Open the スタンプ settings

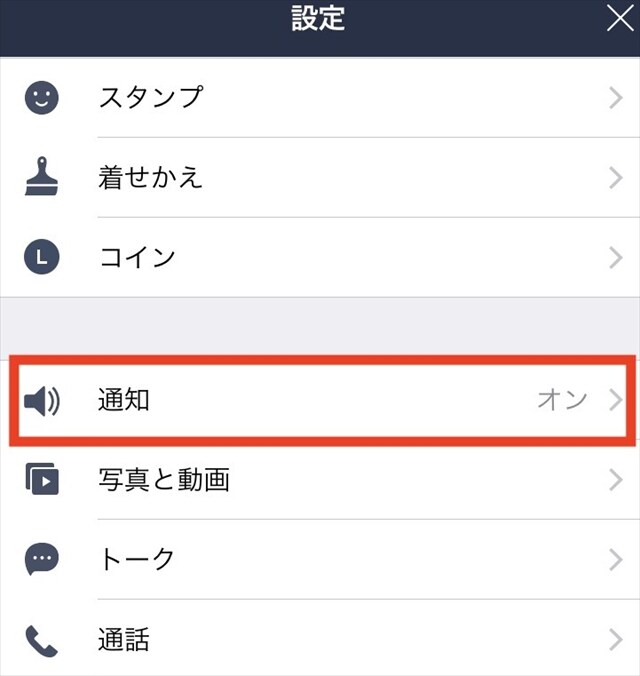[x=320, y=98]
